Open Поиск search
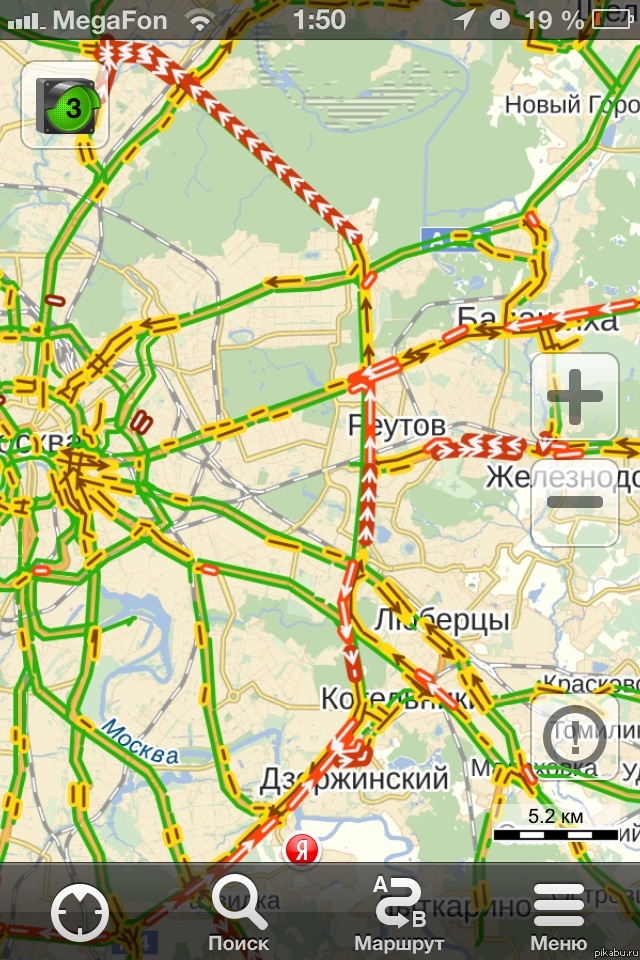This screenshot has height=960, width=640. coord(239,912)
